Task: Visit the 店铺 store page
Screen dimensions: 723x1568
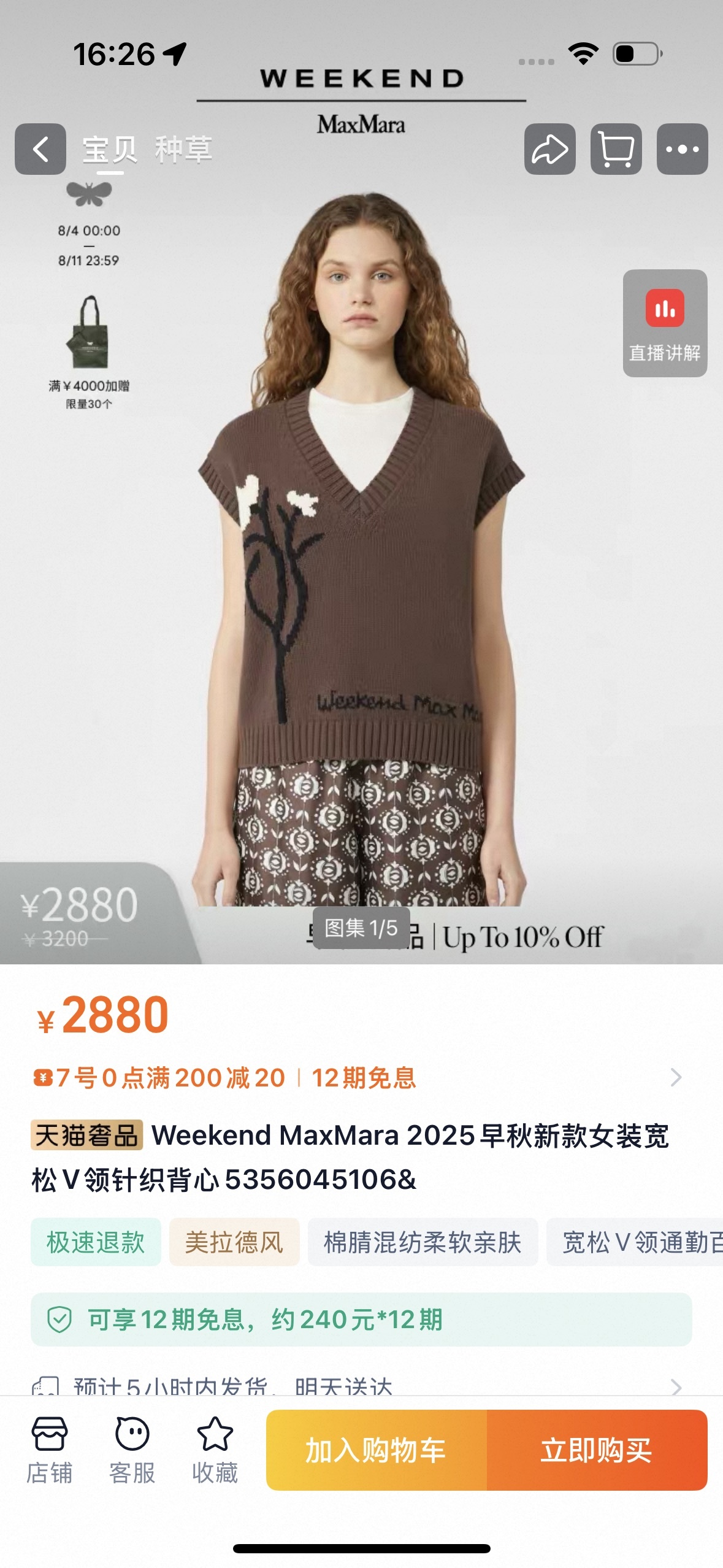Action: click(x=50, y=1450)
